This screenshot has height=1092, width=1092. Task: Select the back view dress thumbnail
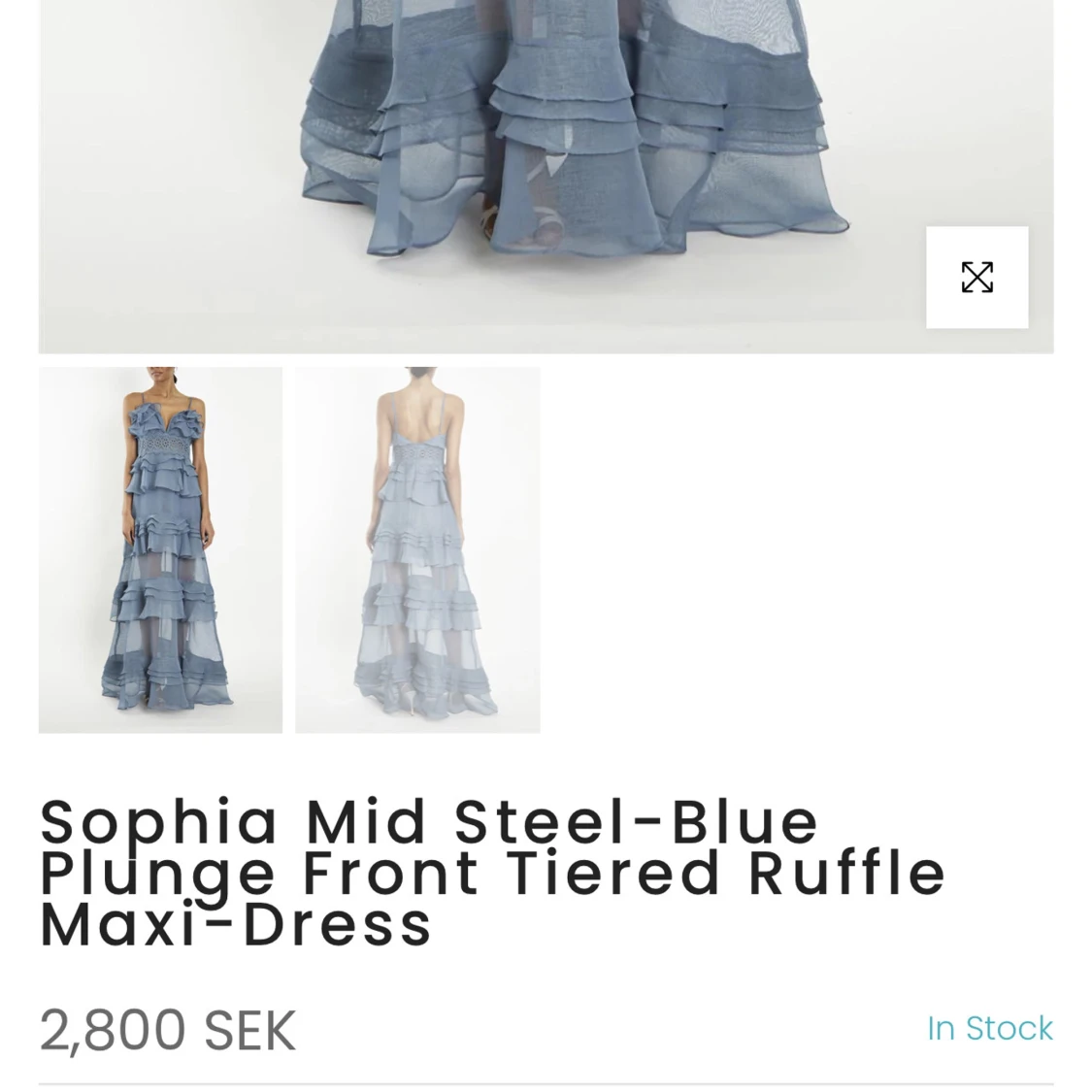pos(417,549)
